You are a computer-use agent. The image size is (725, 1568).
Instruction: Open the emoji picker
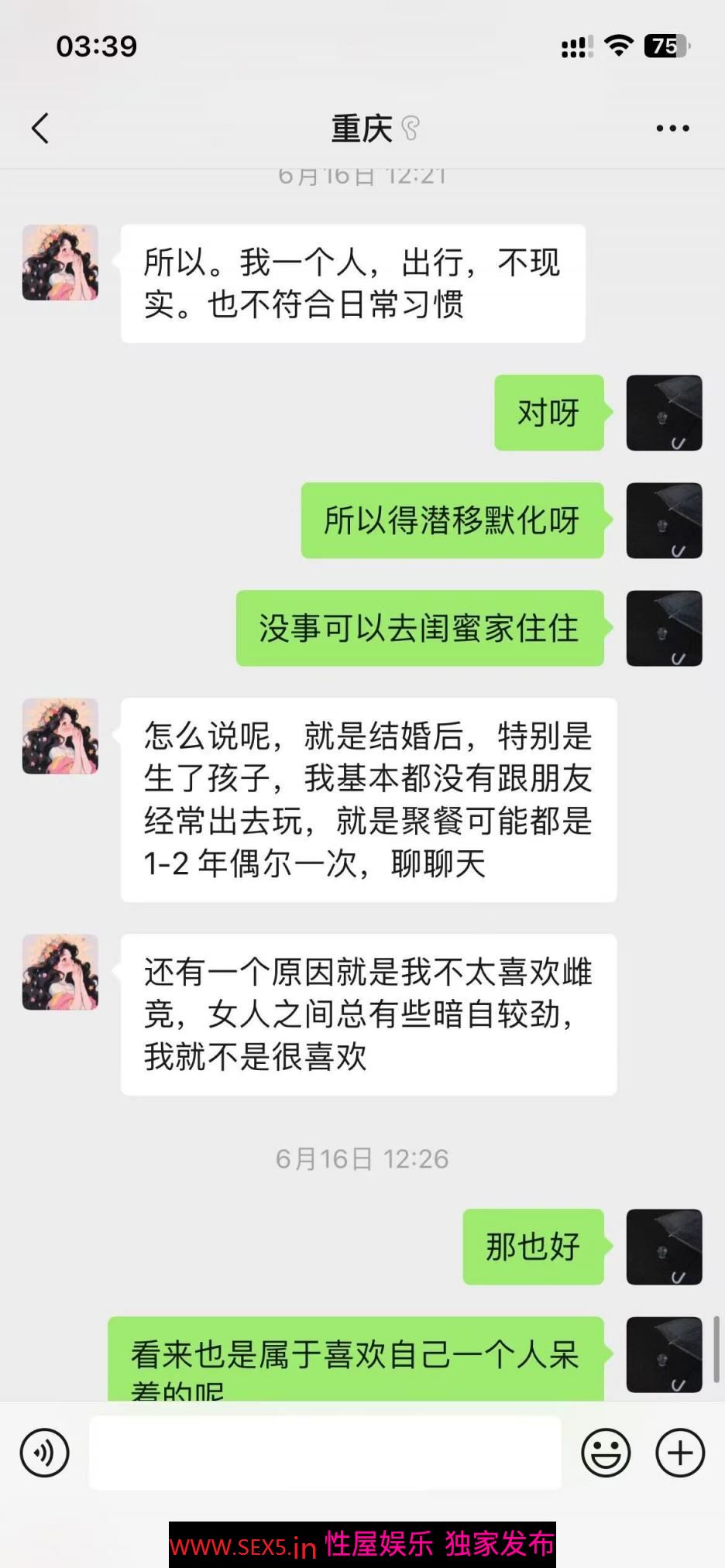pos(606,1453)
